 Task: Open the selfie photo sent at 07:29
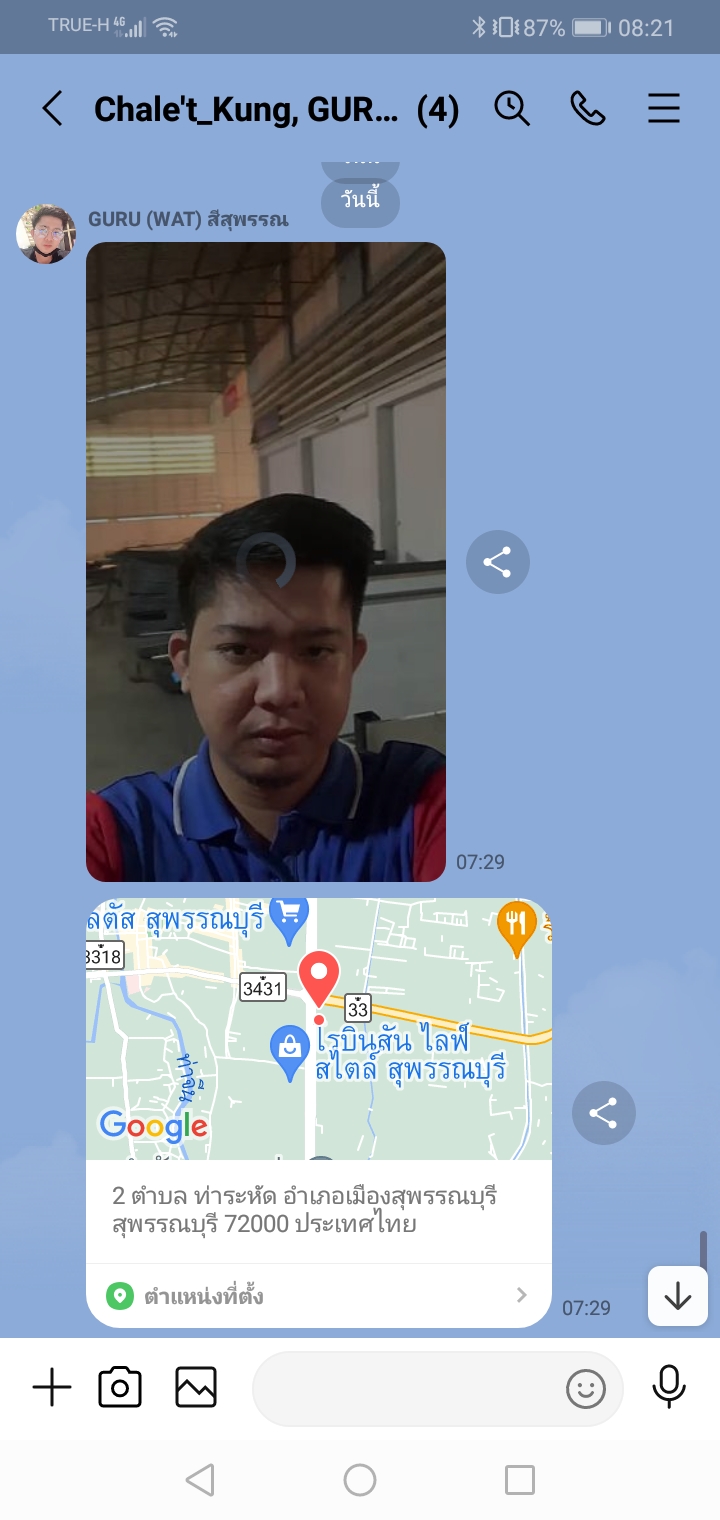click(266, 562)
